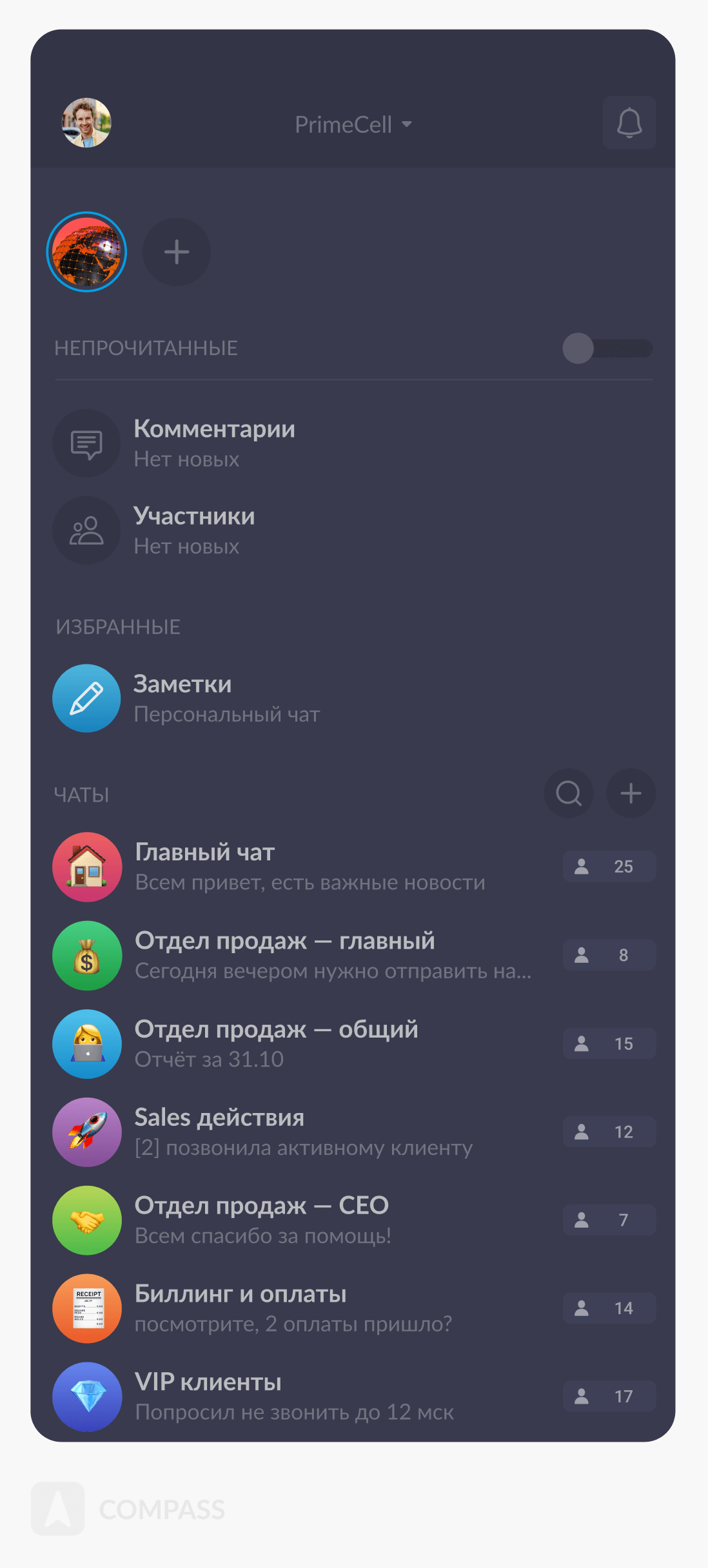Viewport: 708px width, 1568px height.
Task: Open the Главный чат conversation
Action: (x=310, y=866)
